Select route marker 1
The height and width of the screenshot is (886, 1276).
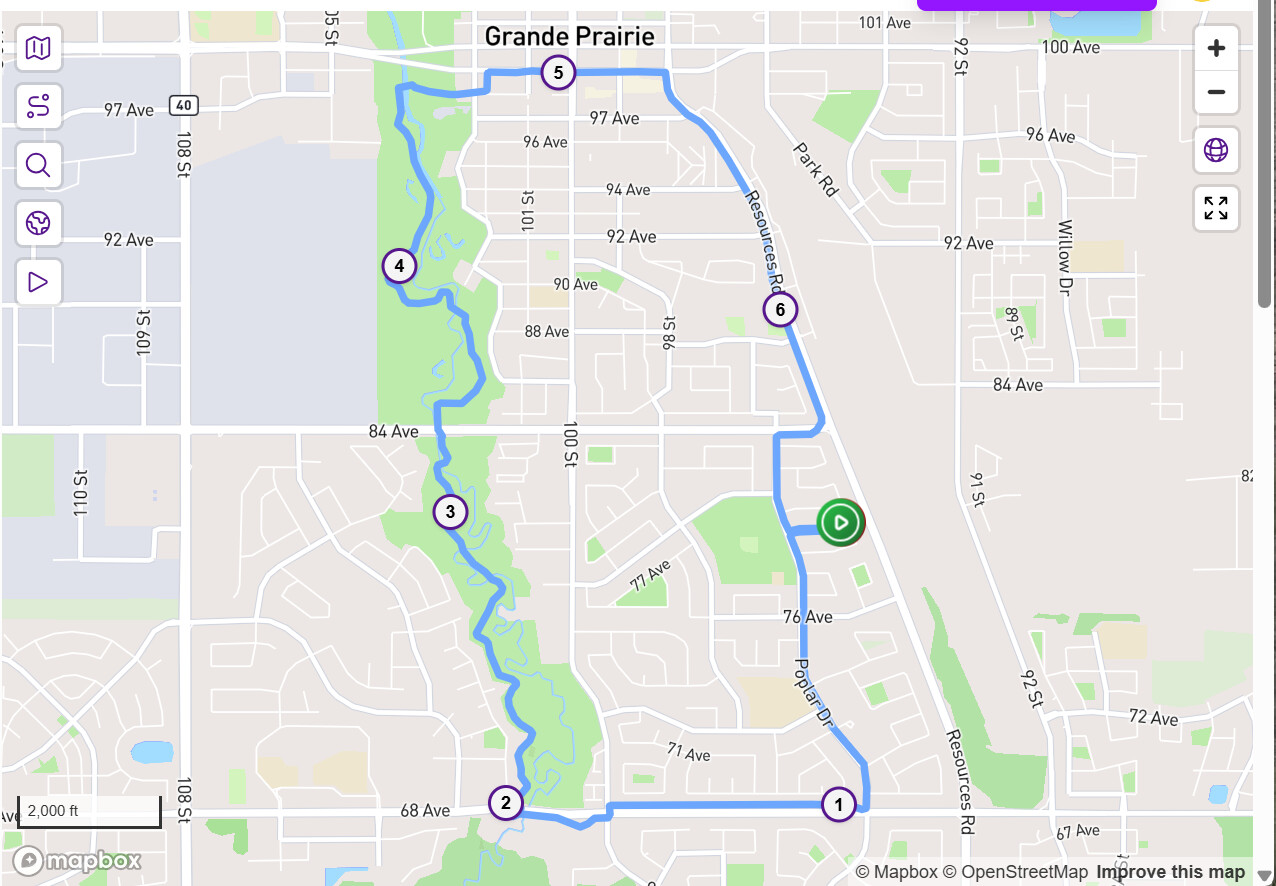(x=838, y=804)
